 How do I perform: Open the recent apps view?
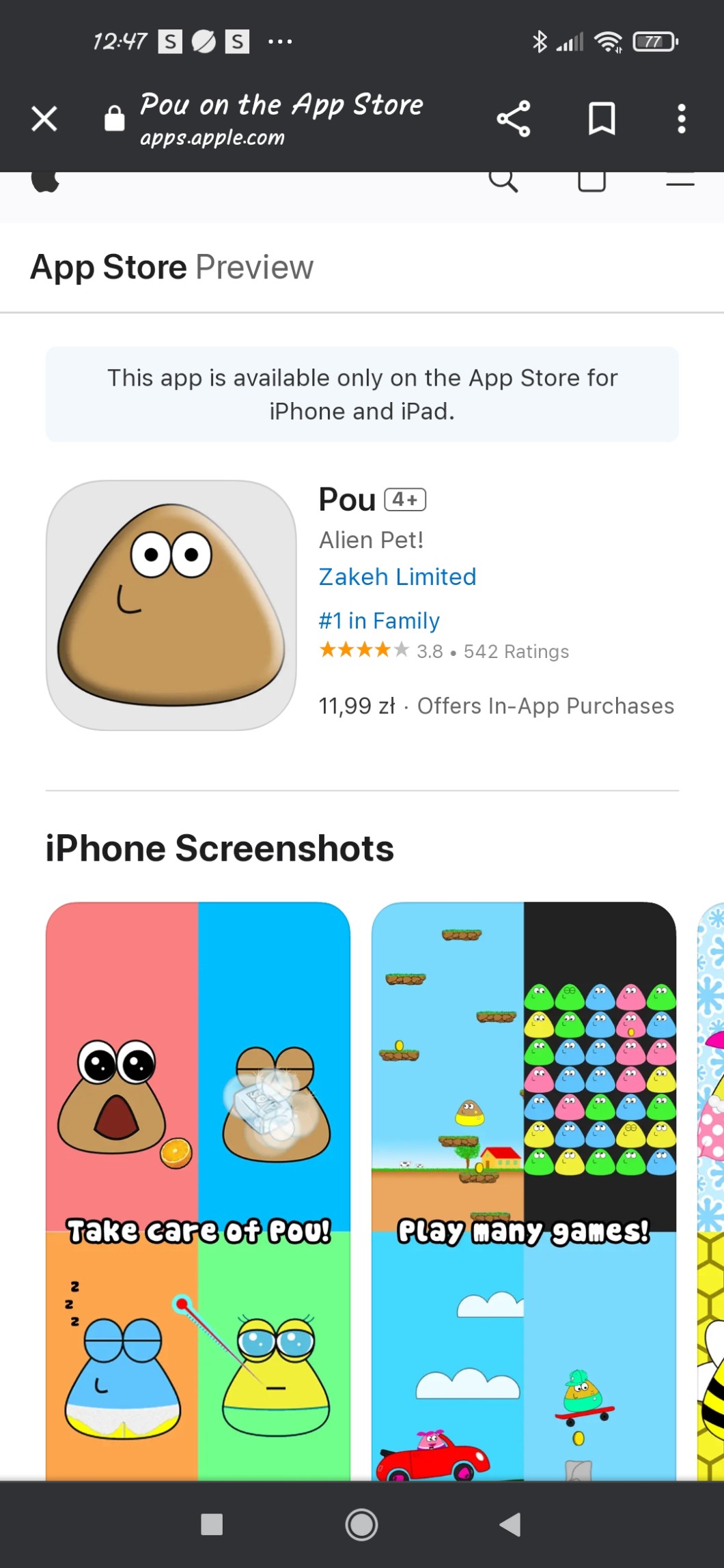pyautogui.click(x=212, y=1524)
